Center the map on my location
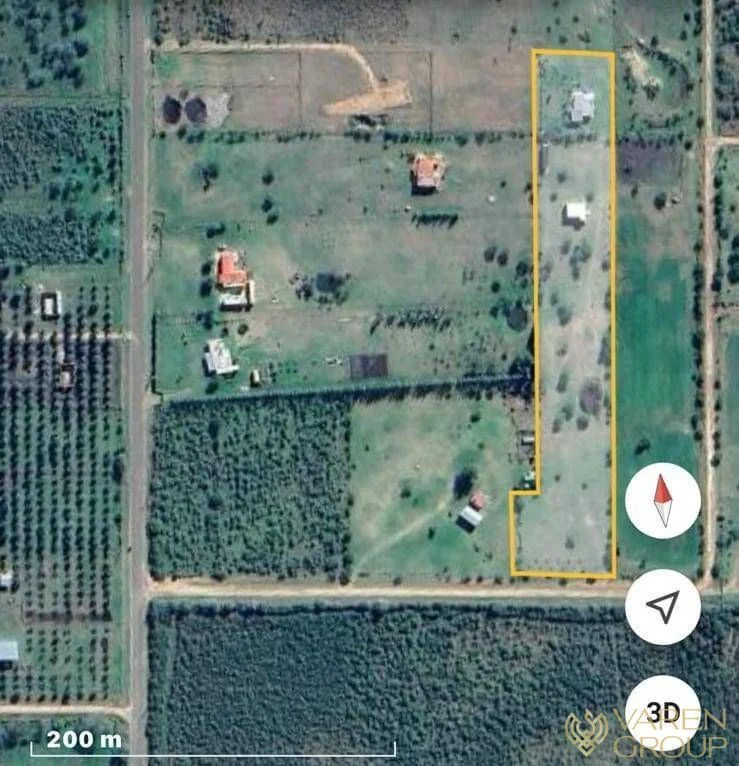739x766 pixels. click(662, 606)
